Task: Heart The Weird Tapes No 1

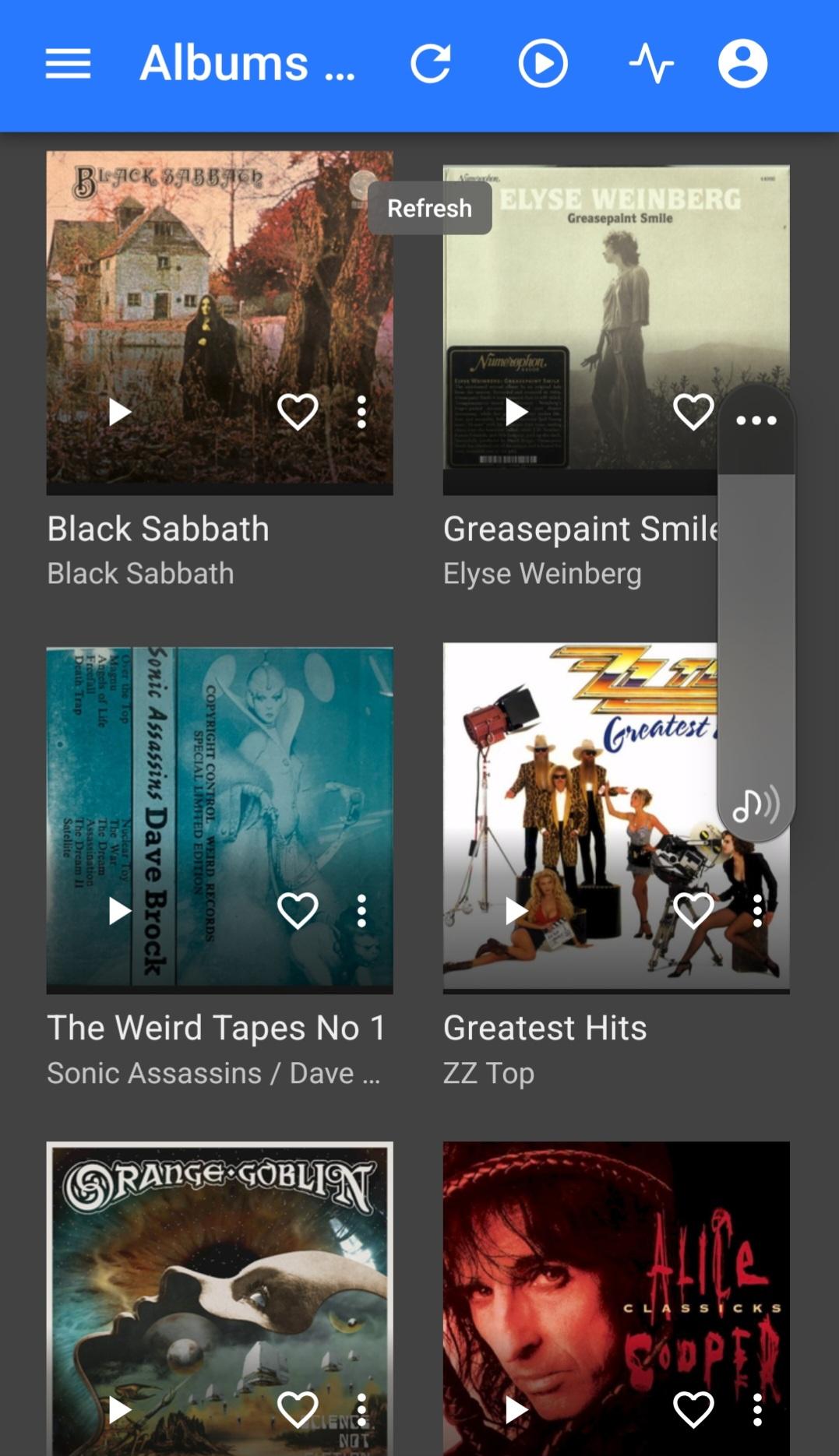Action: (298, 910)
